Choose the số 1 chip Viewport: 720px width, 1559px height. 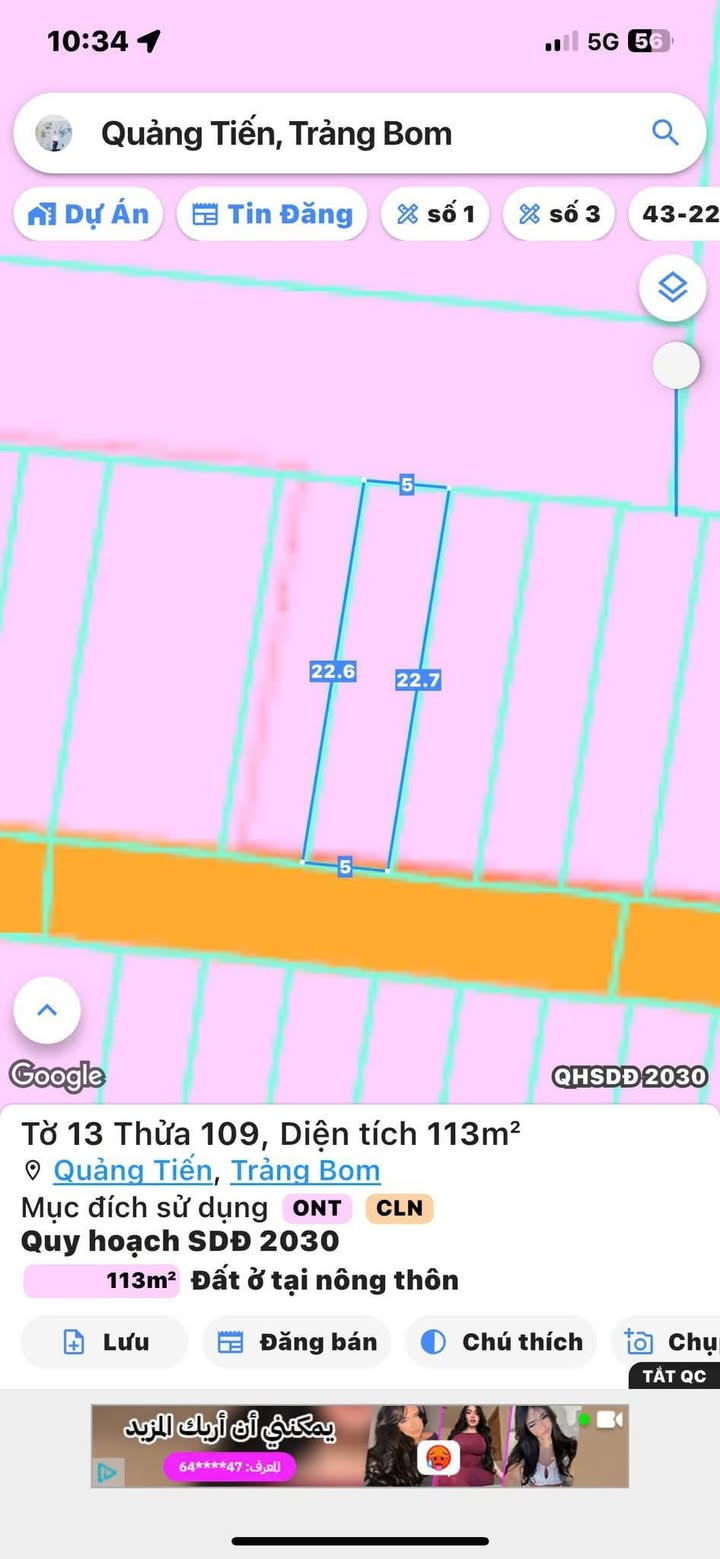tap(435, 214)
